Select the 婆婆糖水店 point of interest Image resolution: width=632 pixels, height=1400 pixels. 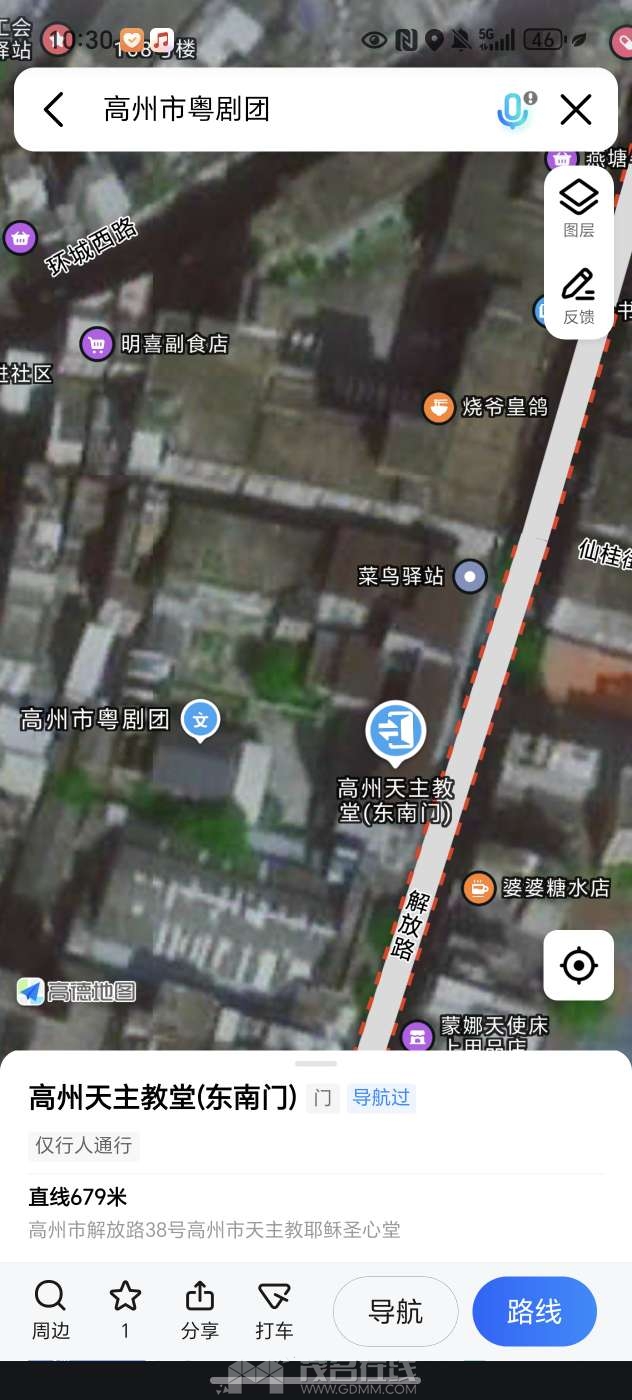point(479,887)
